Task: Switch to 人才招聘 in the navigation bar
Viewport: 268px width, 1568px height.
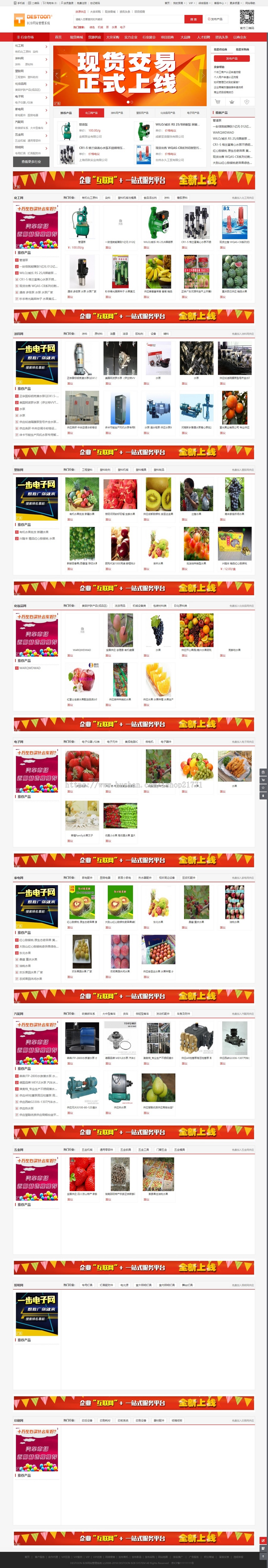Action: [x=203, y=37]
